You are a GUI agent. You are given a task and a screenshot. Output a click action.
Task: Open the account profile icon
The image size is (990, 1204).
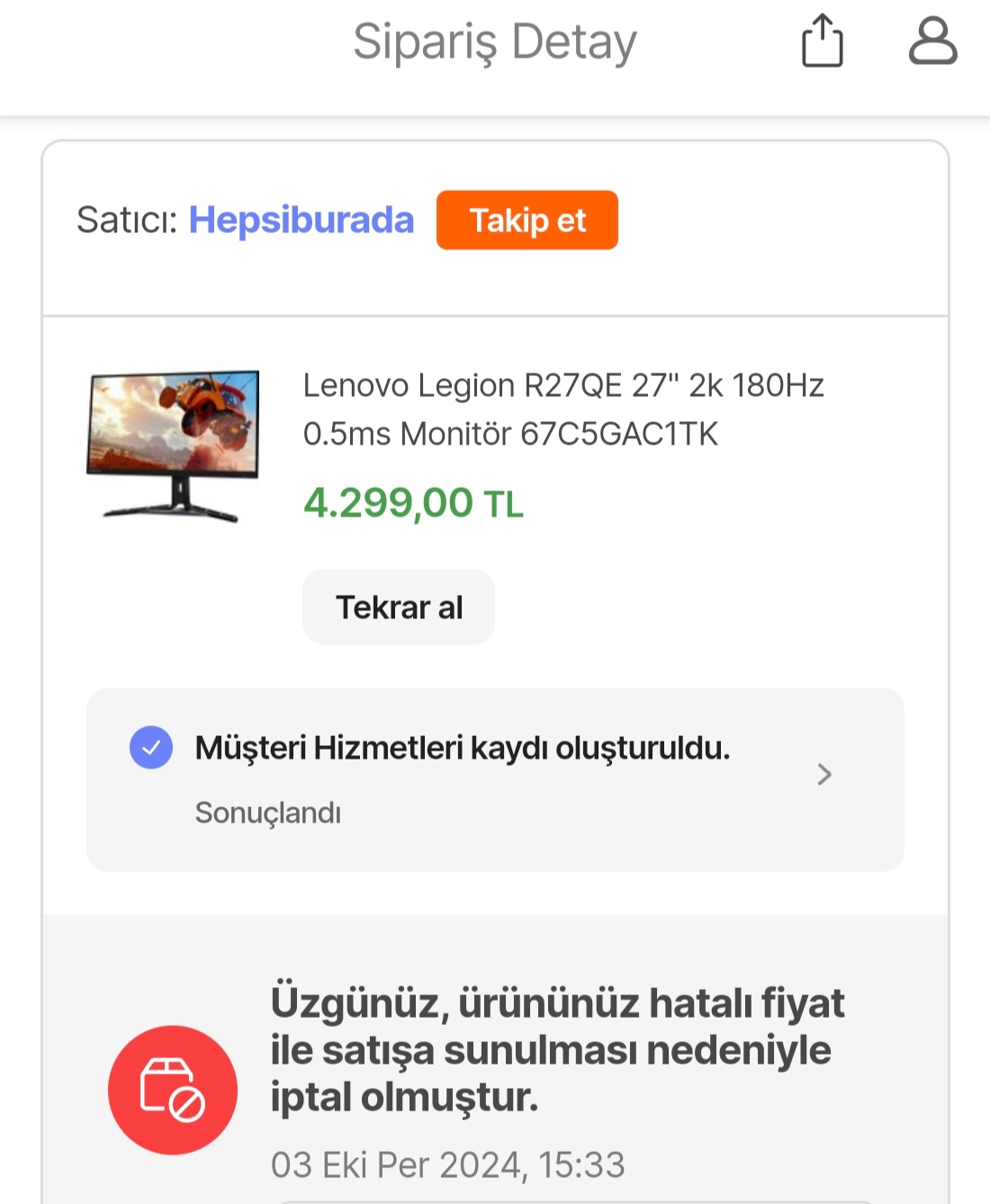[x=932, y=41]
